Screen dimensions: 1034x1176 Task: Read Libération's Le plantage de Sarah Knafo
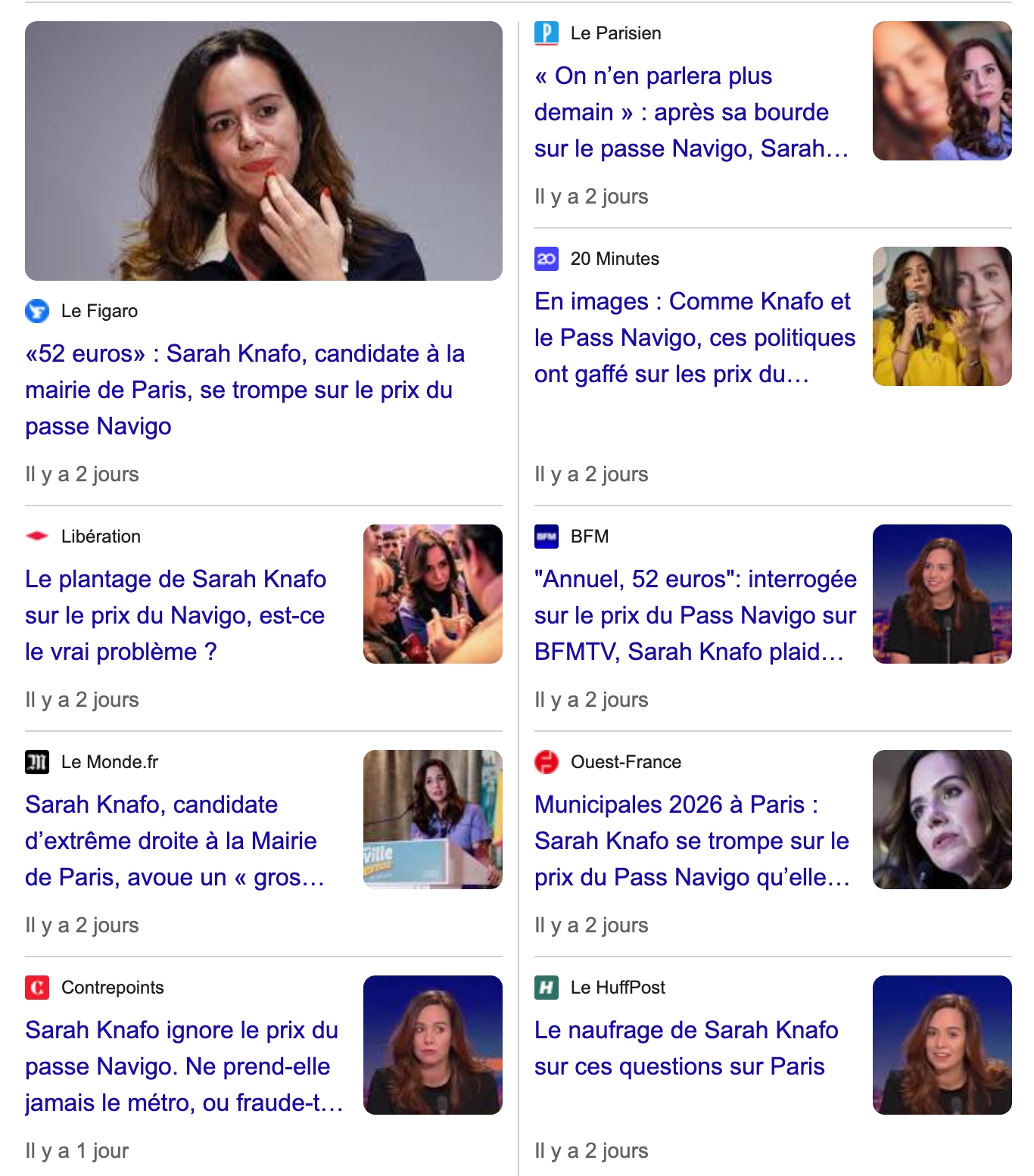[x=176, y=615]
